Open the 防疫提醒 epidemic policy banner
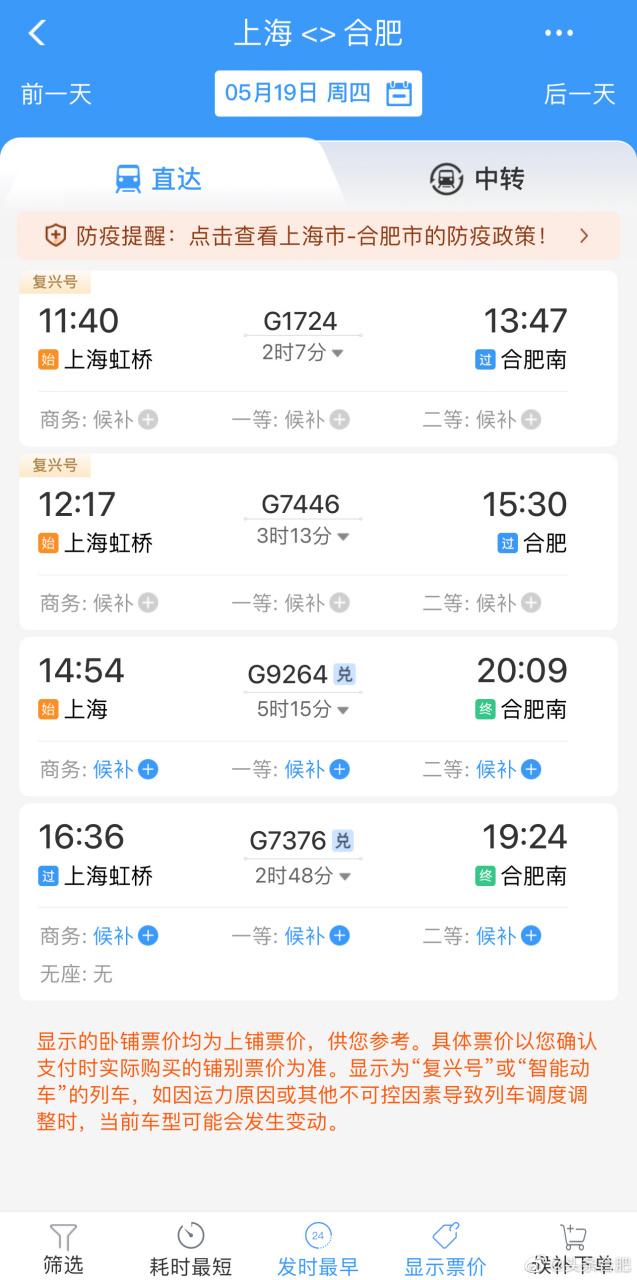The image size is (637, 1280). 318,236
